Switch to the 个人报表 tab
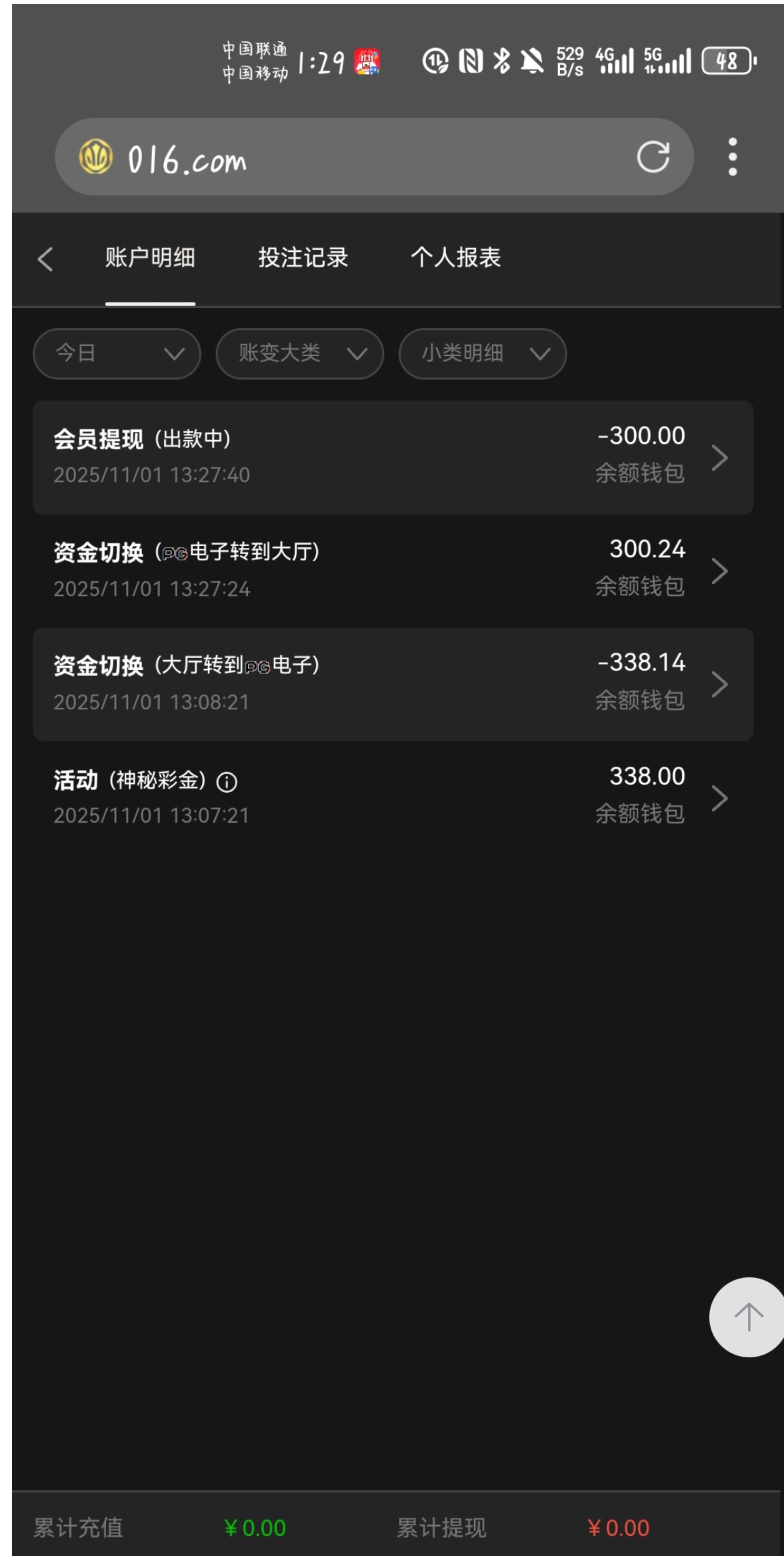This screenshot has width=784, height=1556. click(455, 258)
